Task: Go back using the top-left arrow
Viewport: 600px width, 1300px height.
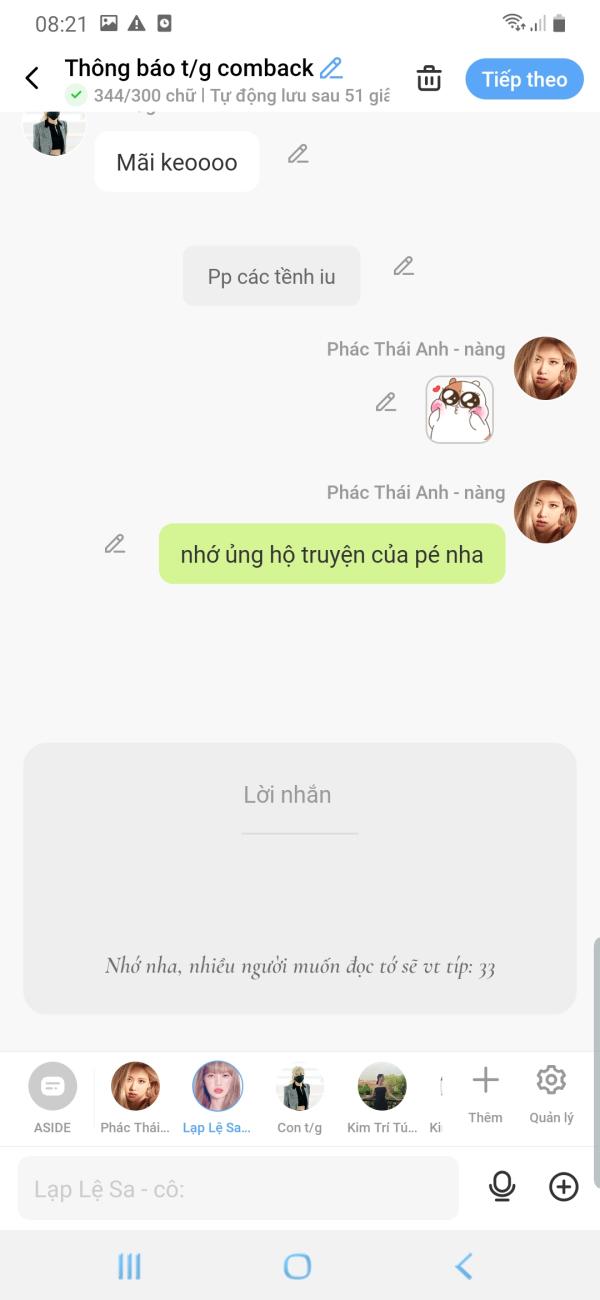Action: pyautogui.click(x=32, y=79)
